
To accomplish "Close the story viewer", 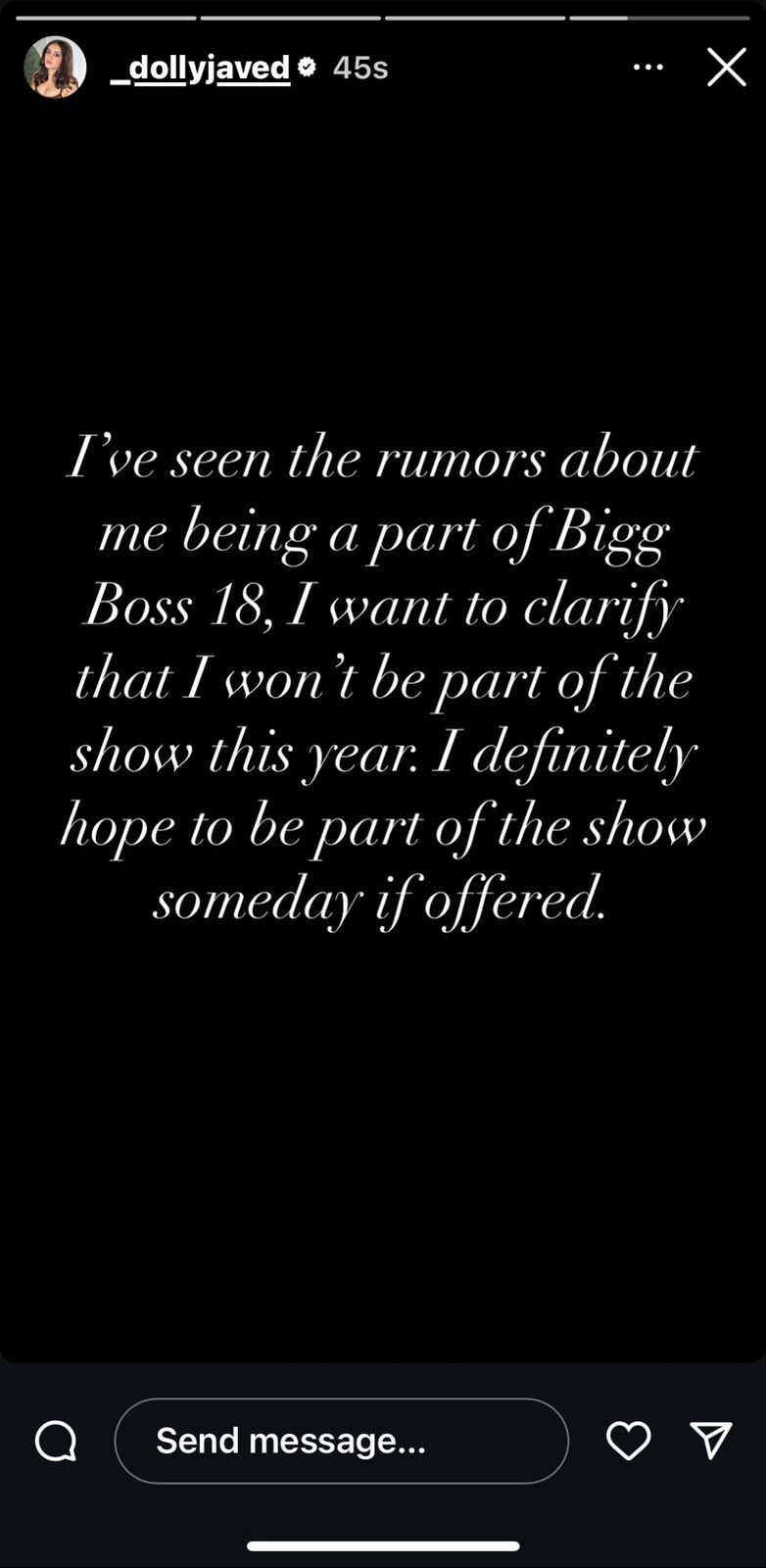I will (726, 68).
